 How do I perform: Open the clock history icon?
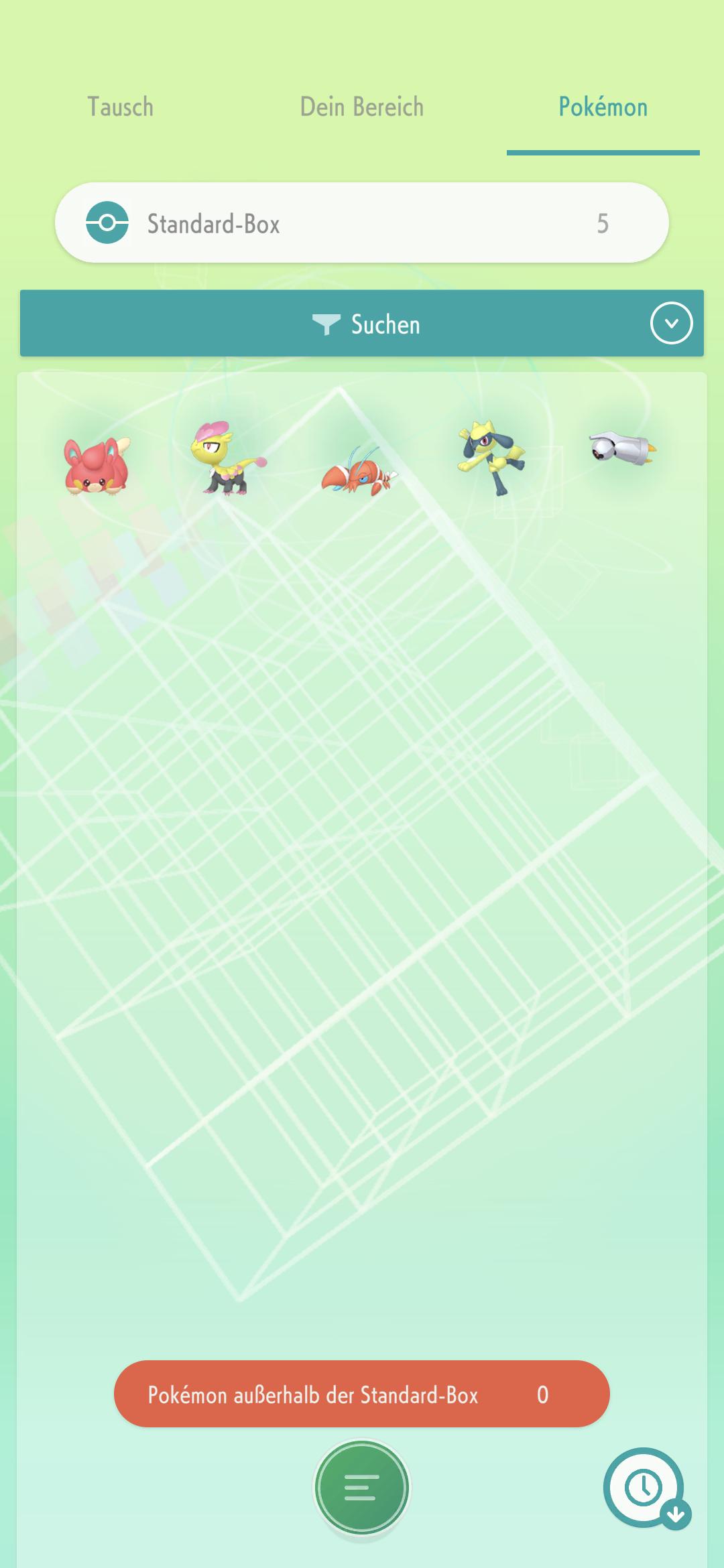click(x=645, y=1488)
